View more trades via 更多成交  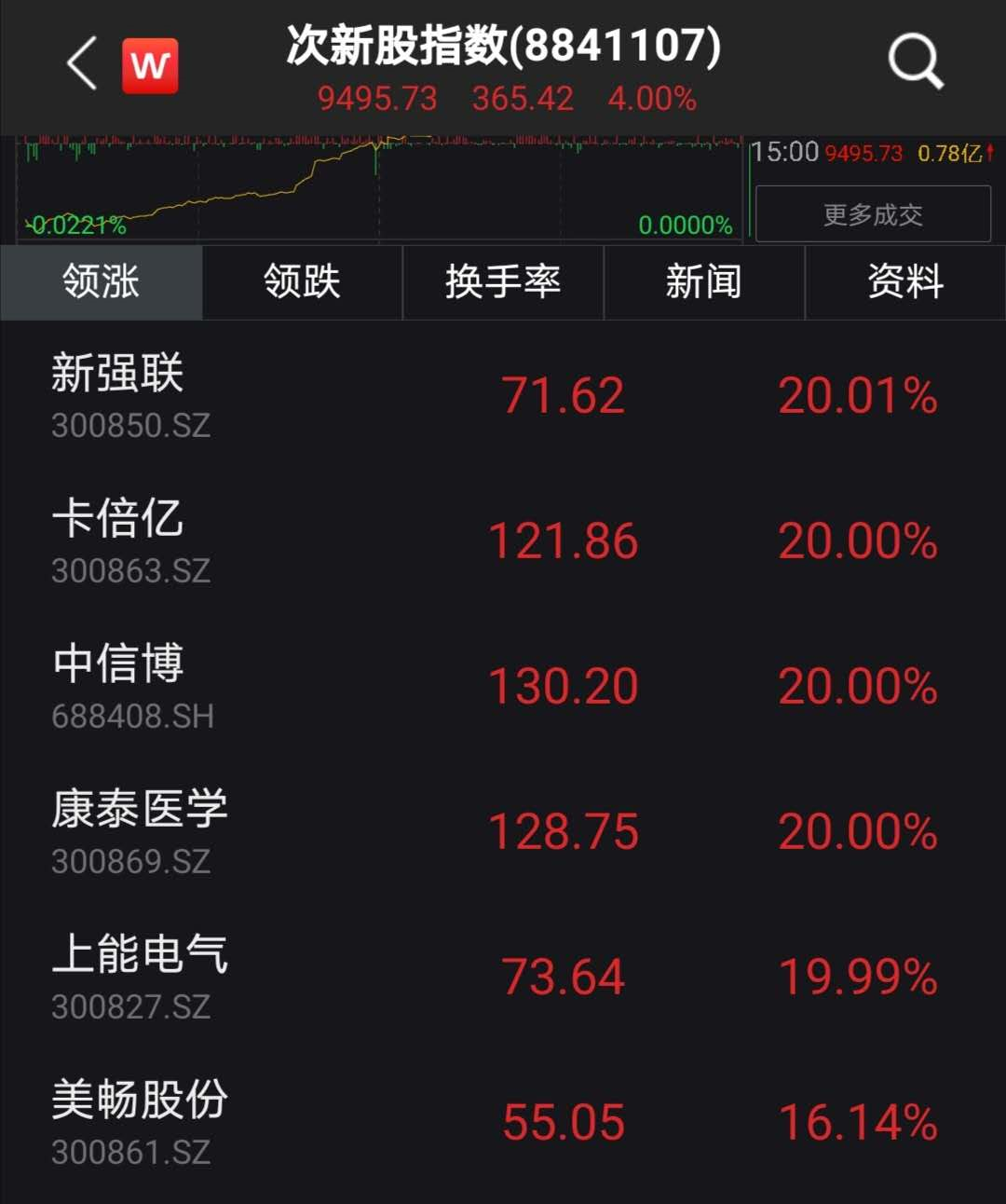(873, 214)
